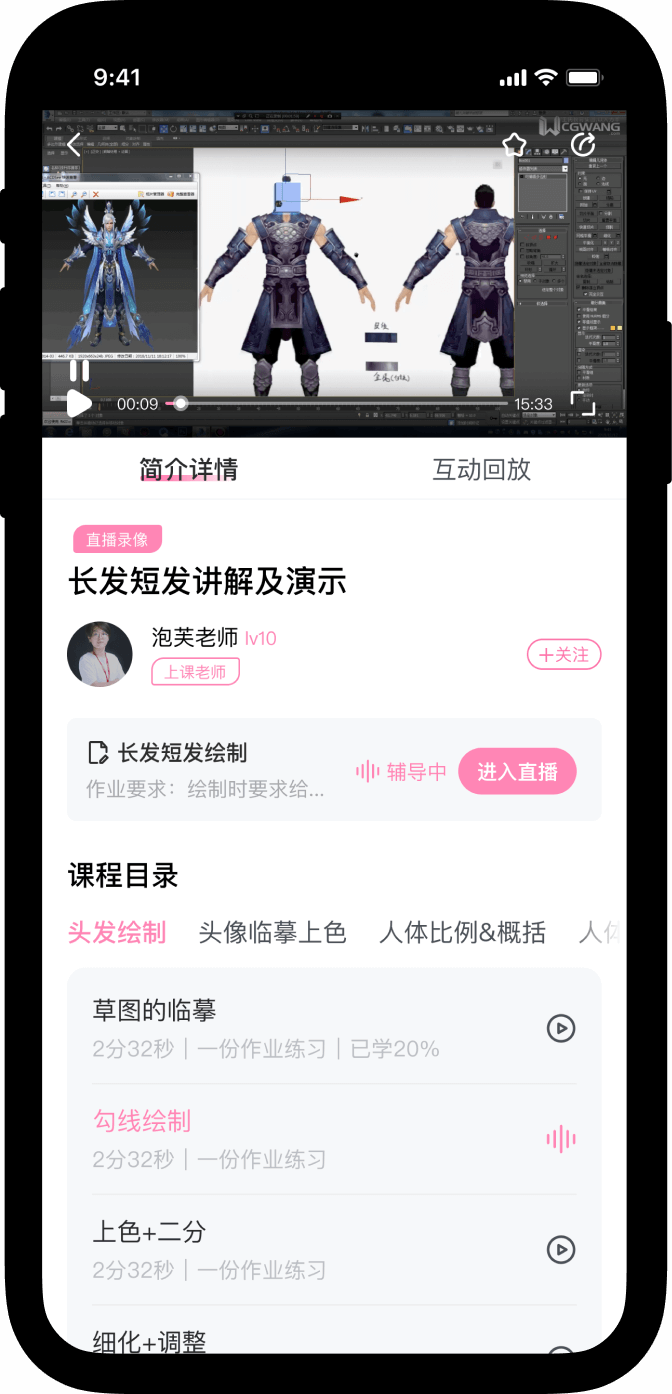672x1394 pixels.
Task: Switch to the 互动回放 tab
Action: (x=481, y=469)
